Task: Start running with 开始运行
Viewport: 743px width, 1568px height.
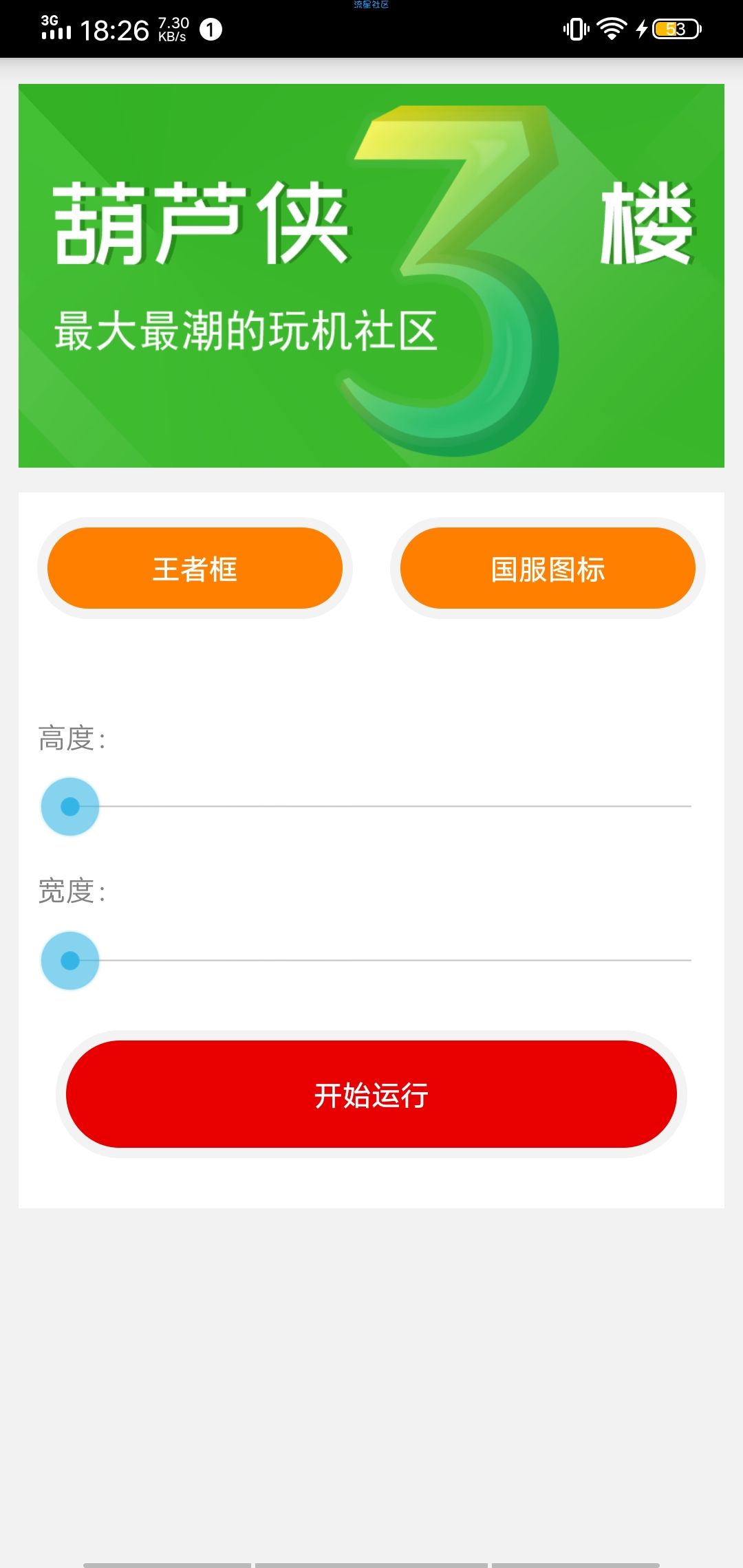Action: (371, 1094)
